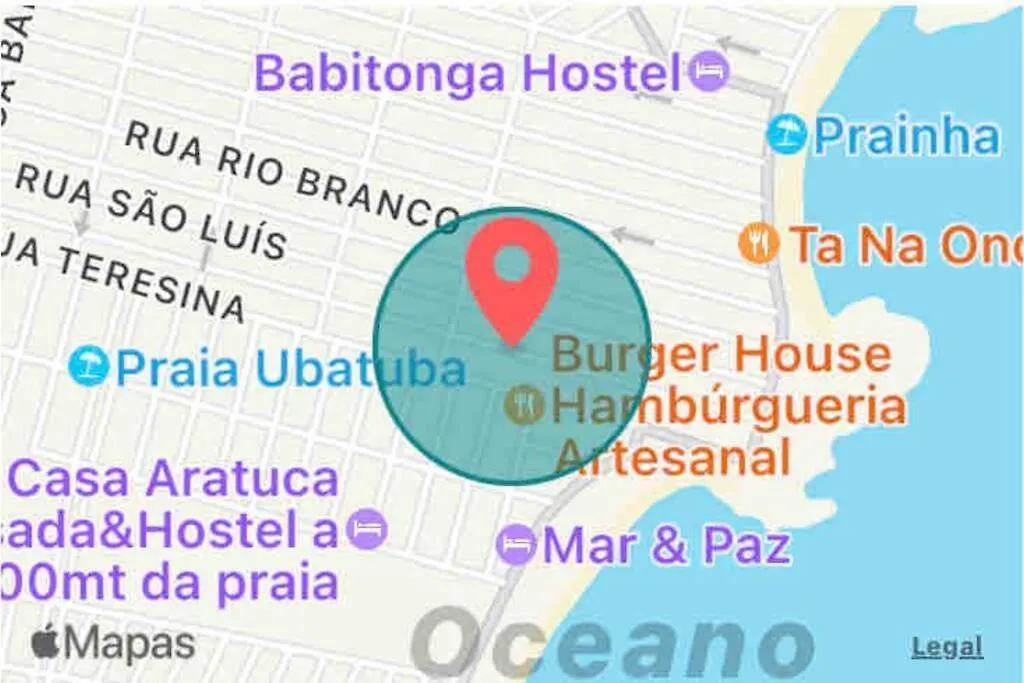Select the Praia Ubatuba beach marker

89,367
